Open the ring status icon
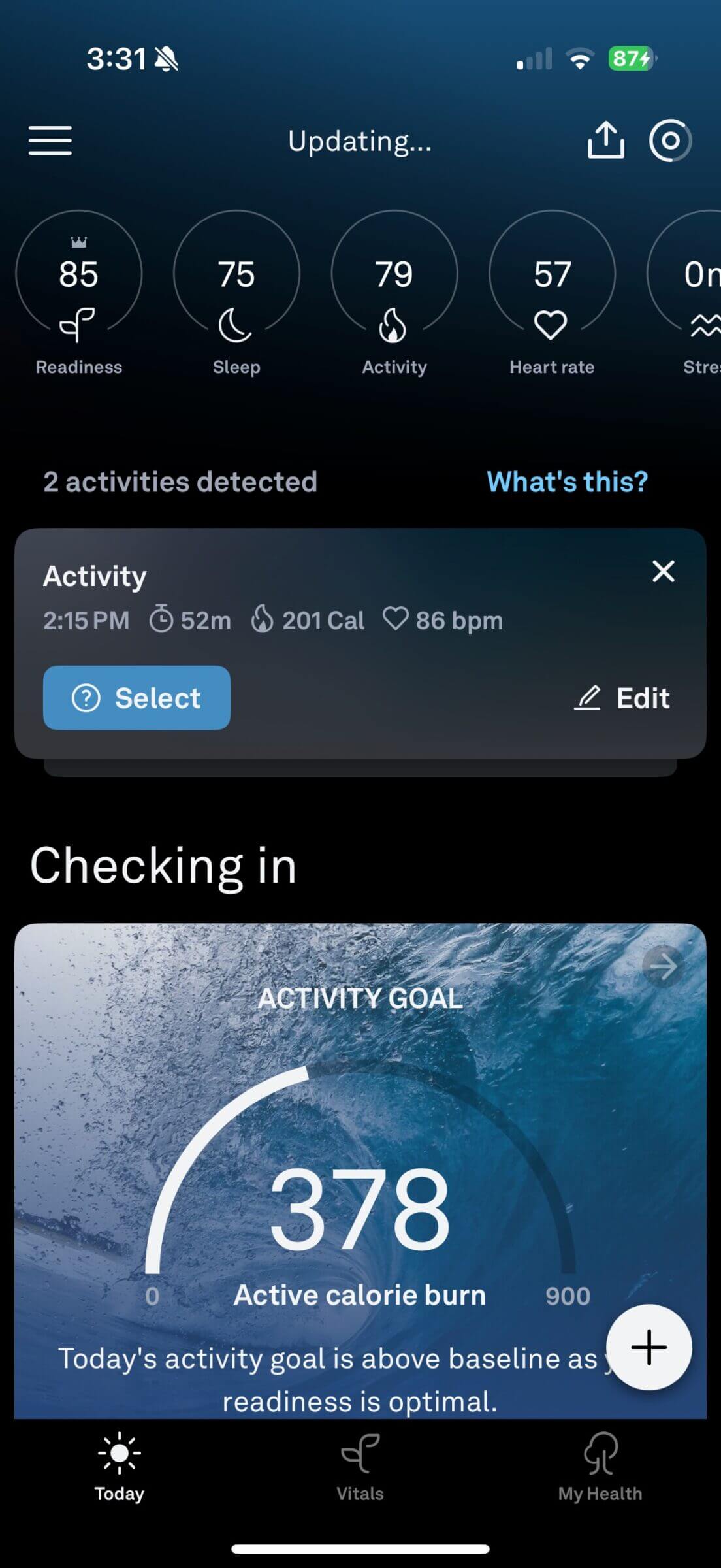This screenshot has width=721, height=1568. [670, 140]
